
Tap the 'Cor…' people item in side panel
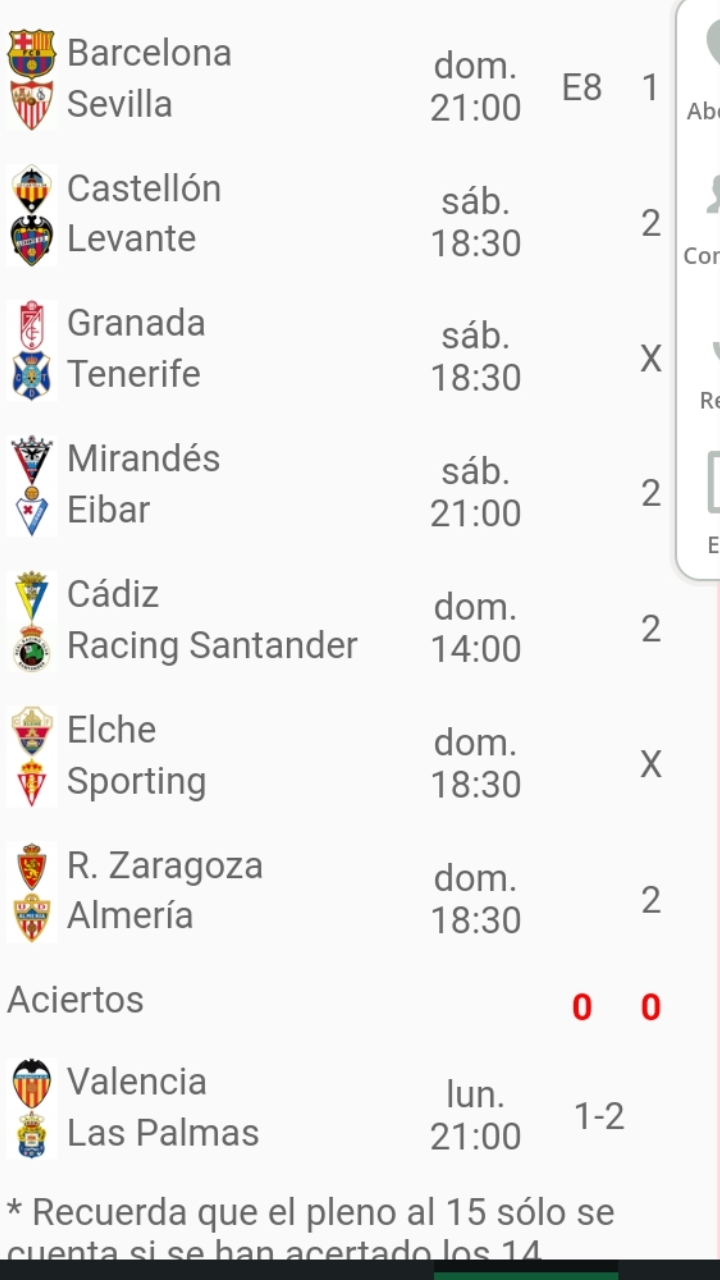pyautogui.click(x=703, y=218)
